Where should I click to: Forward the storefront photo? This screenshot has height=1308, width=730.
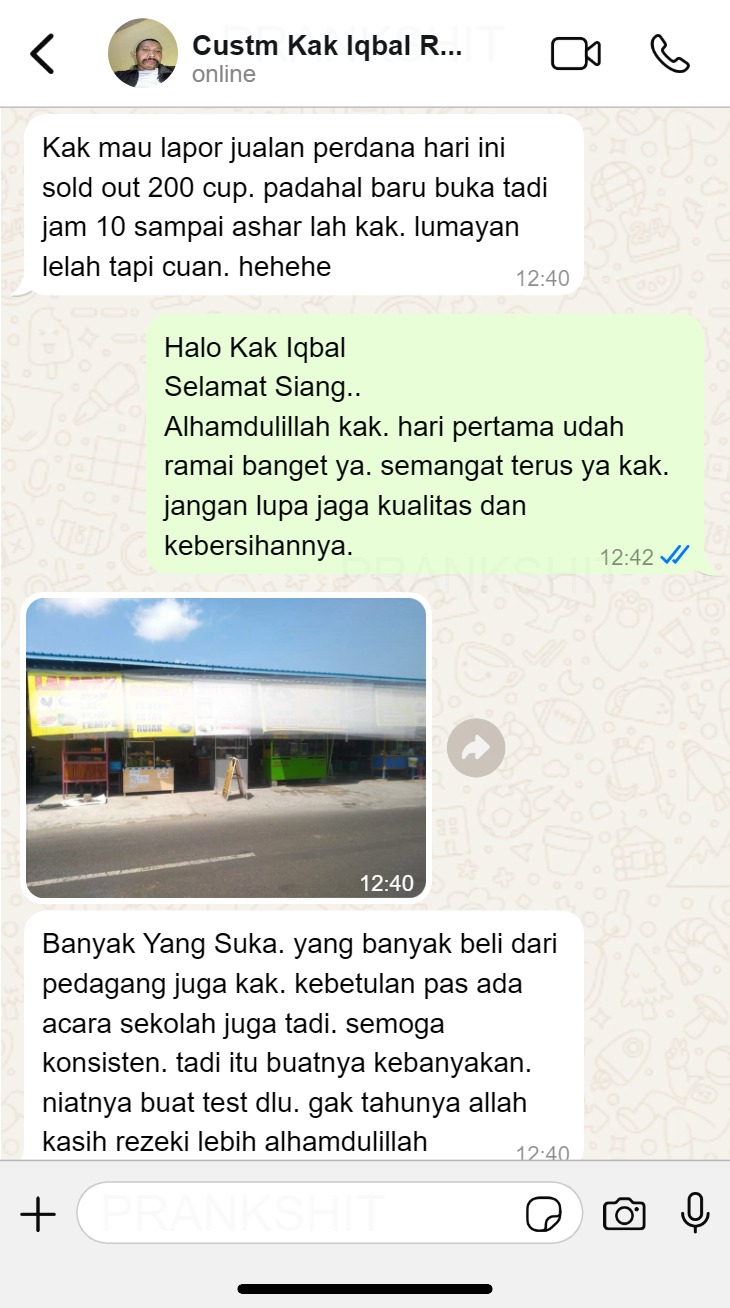(476, 747)
